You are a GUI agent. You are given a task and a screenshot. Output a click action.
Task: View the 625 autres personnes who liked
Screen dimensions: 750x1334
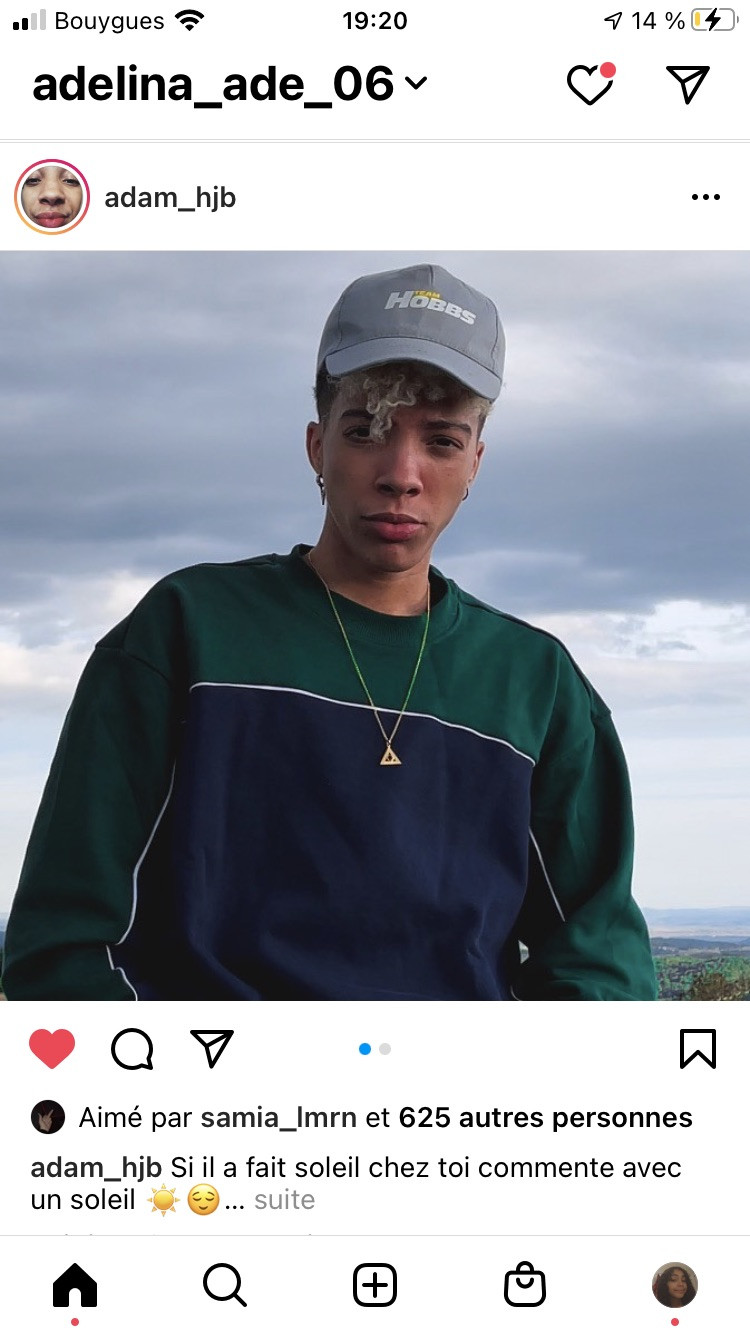(545, 1117)
